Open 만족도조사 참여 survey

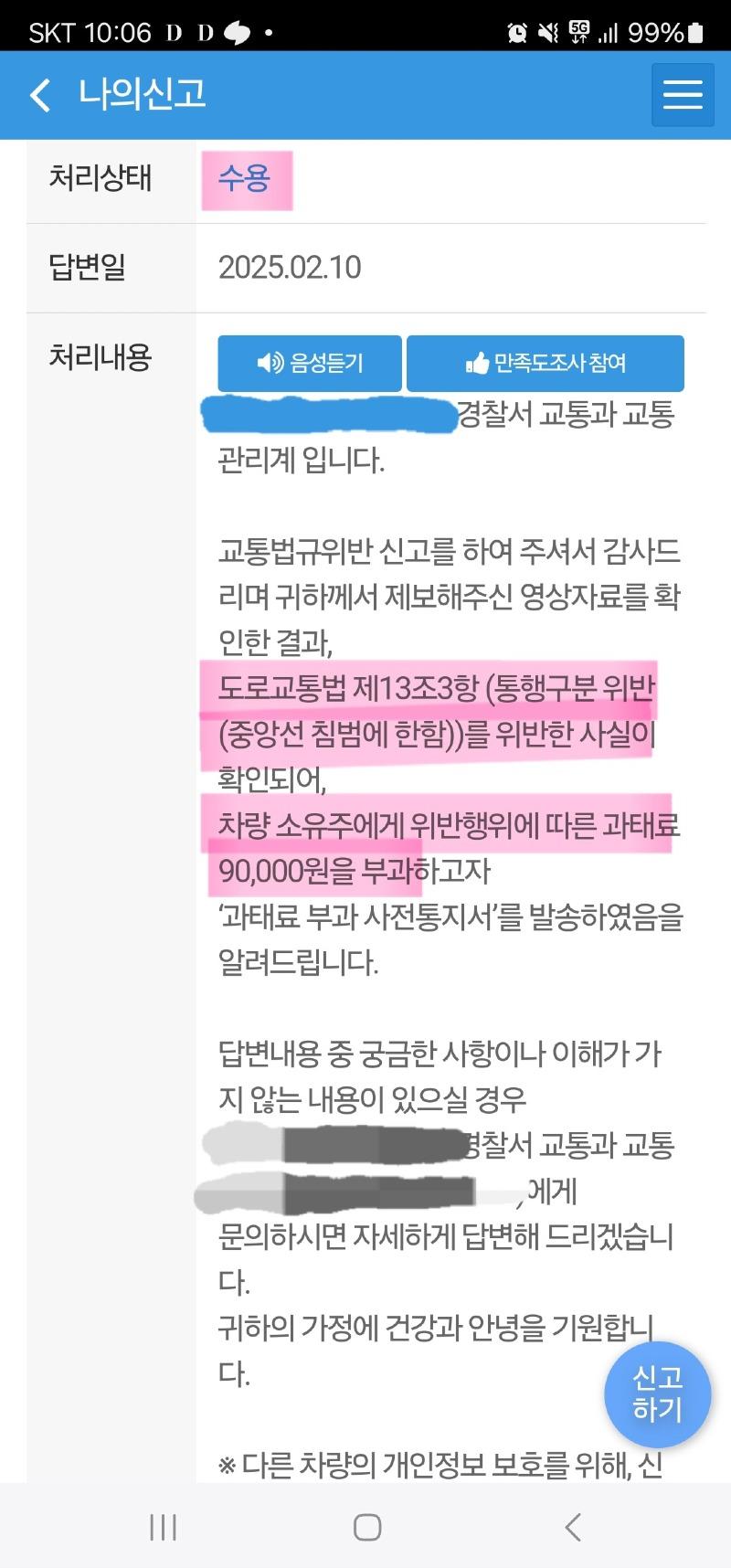(x=546, y=363)
